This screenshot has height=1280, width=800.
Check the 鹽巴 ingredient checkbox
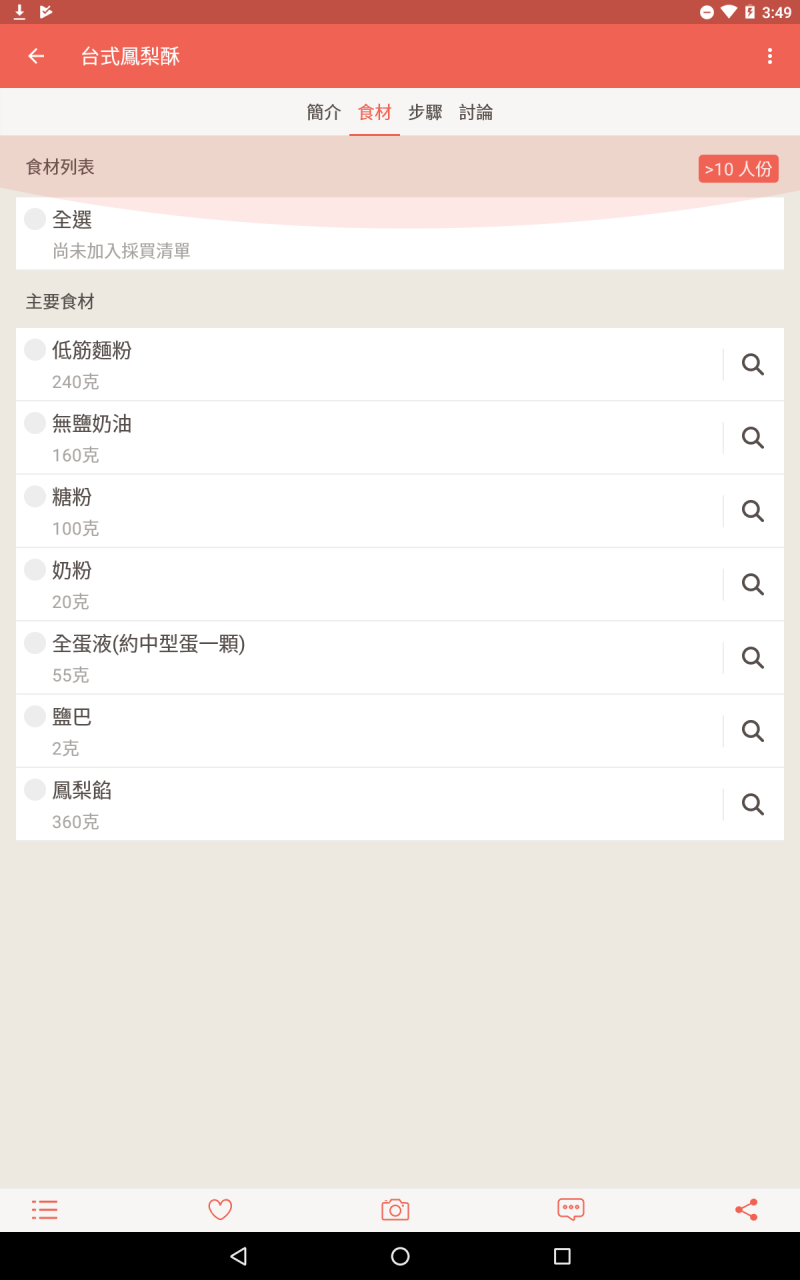tap(34, 715)
